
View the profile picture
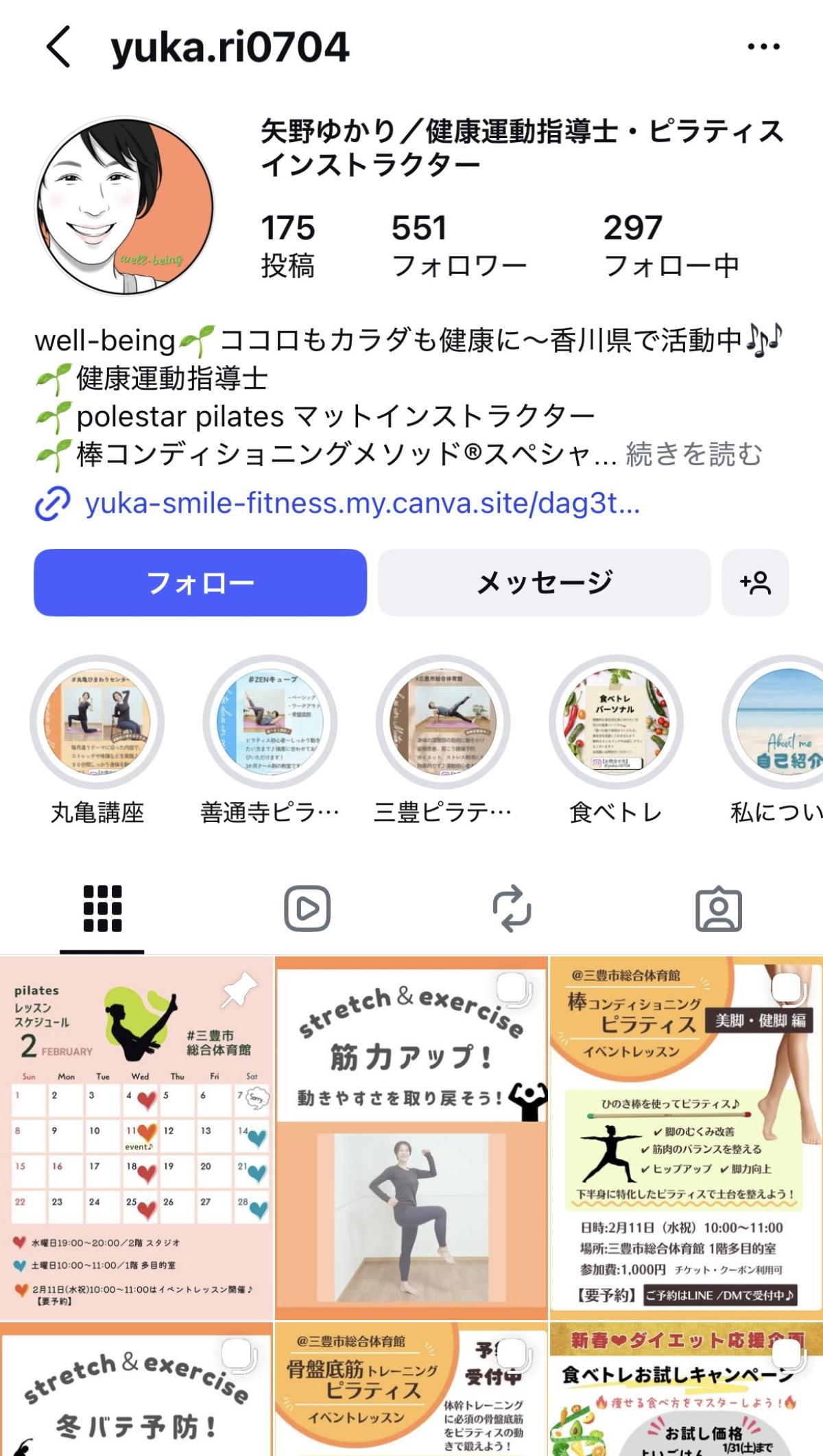point(124,206)
